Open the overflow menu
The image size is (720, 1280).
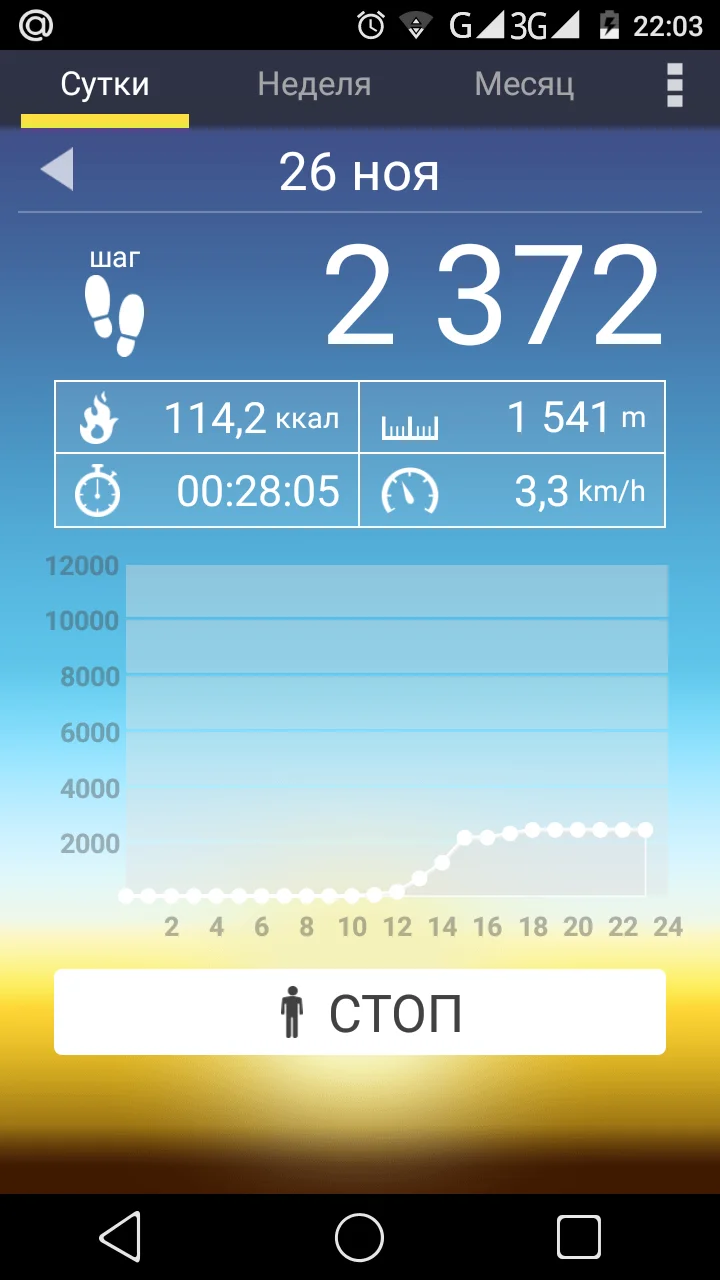pos(675,85)
